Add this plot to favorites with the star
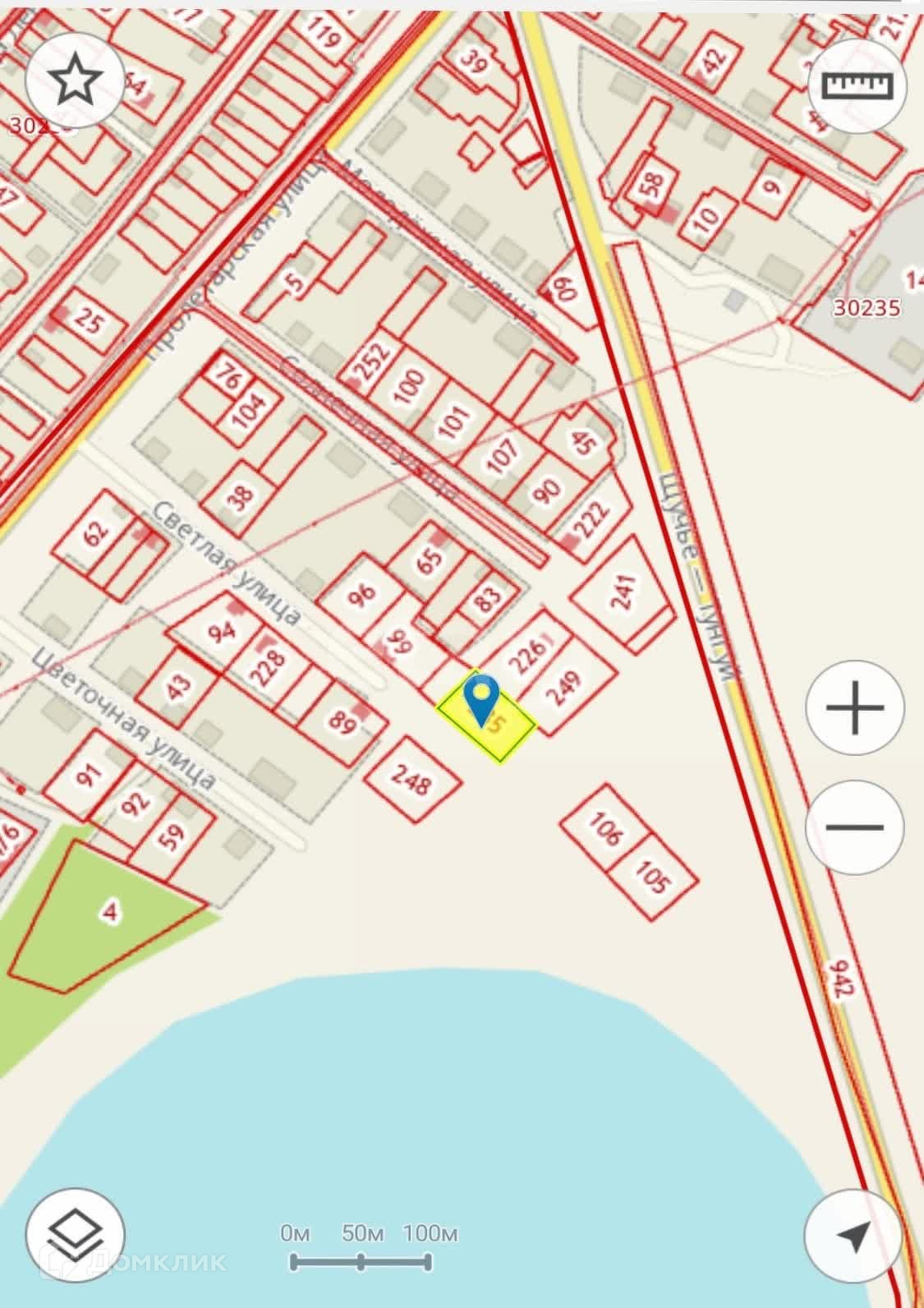 [76, 80]
